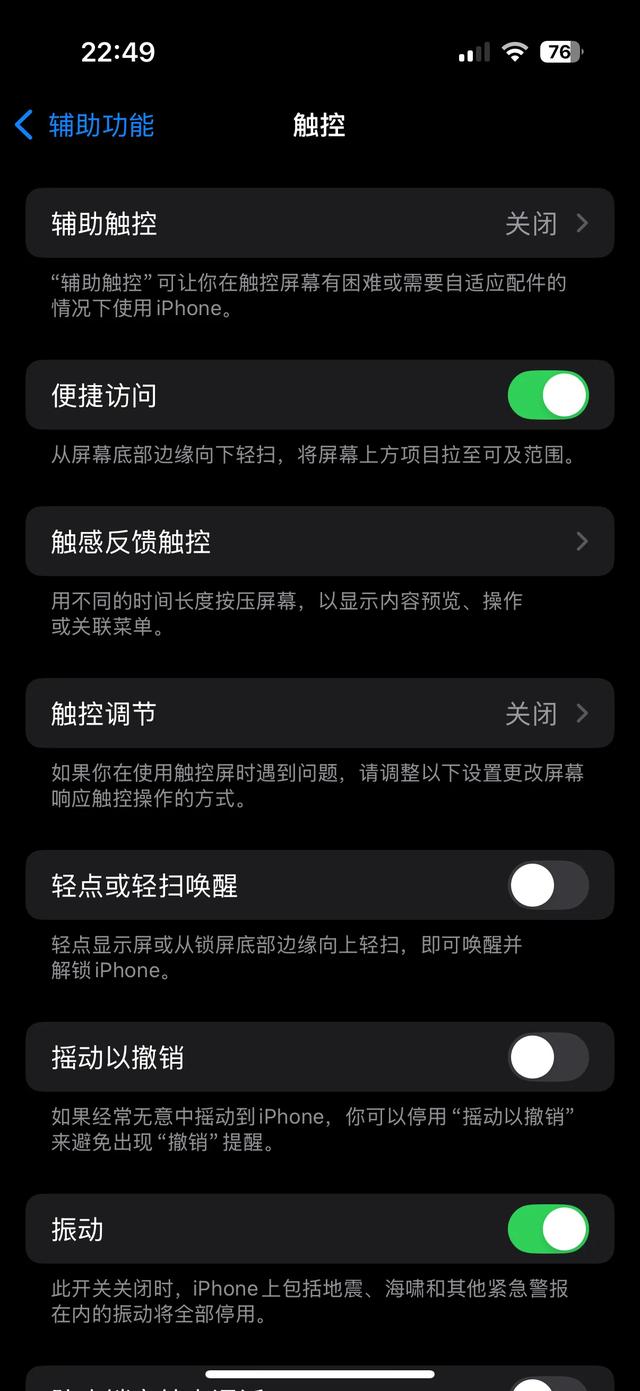Image resolution: width=640 pixels, height=1391 pixels.
Task: Open 触感反馈触控 settings
Action: click(320, 541)
